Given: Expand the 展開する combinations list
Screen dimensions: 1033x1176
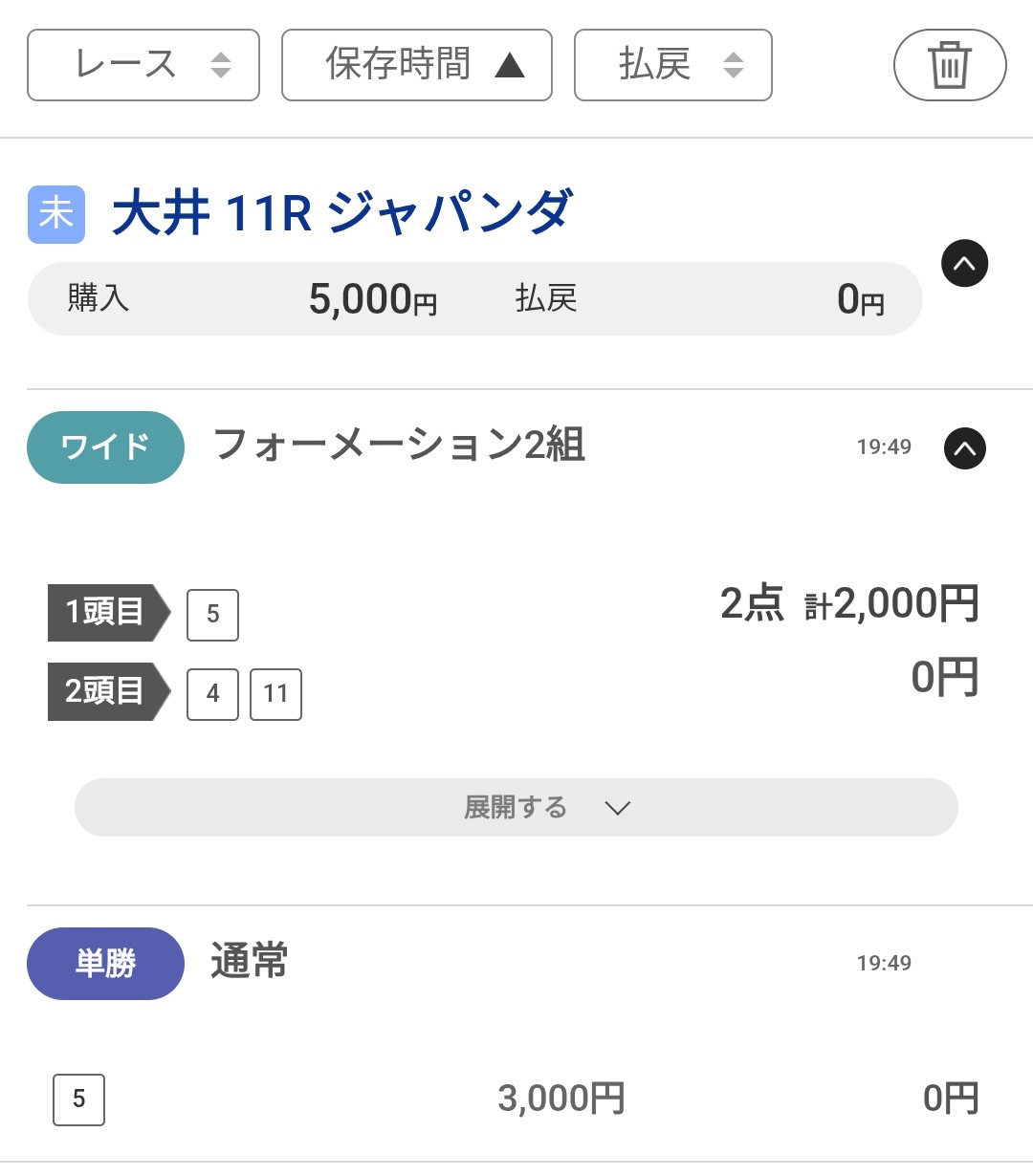Looking at the screenshot, I should pos(516,808).
